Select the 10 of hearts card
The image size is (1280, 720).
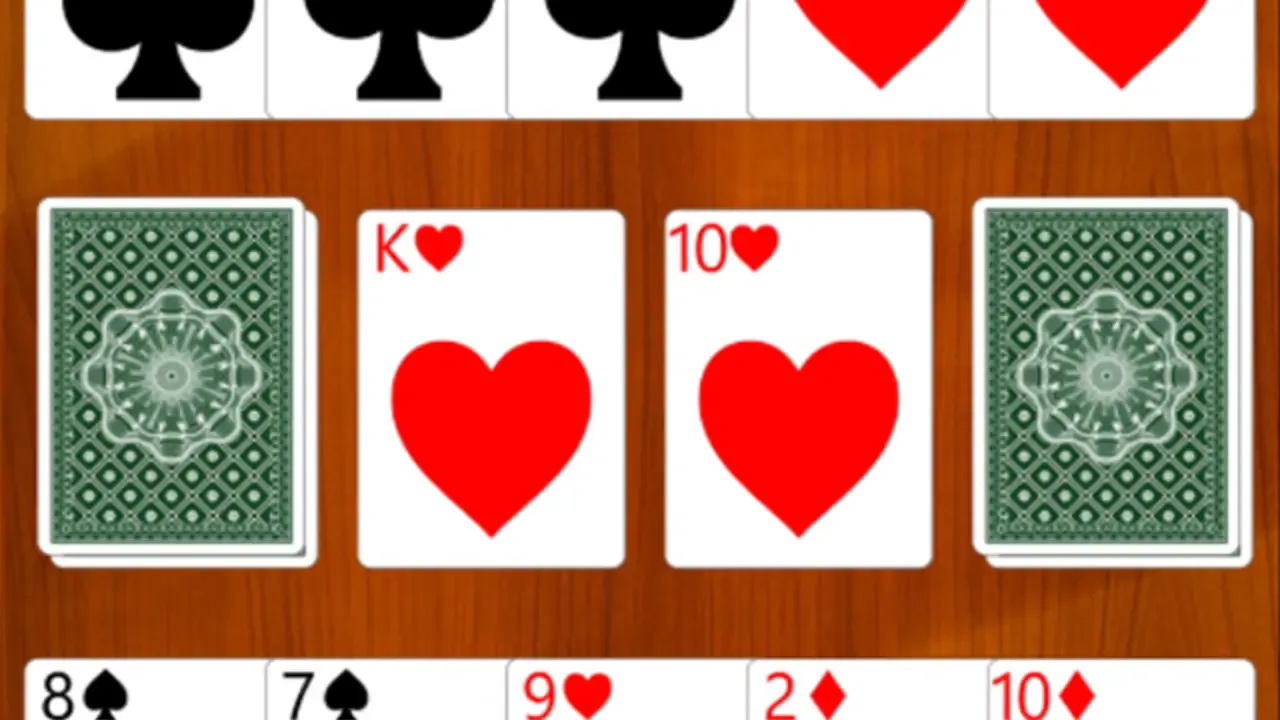point(798,388)
